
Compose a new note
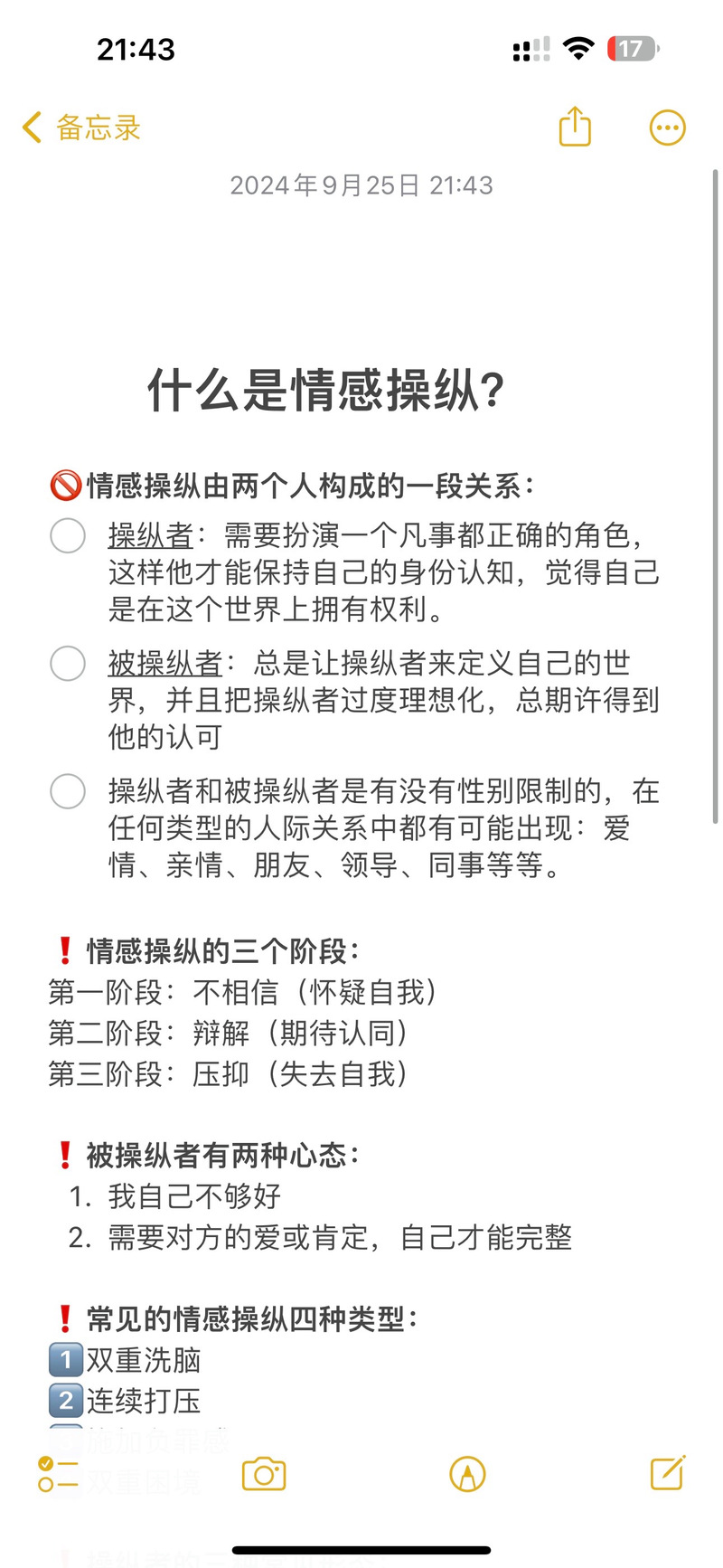coord(668,1472)
